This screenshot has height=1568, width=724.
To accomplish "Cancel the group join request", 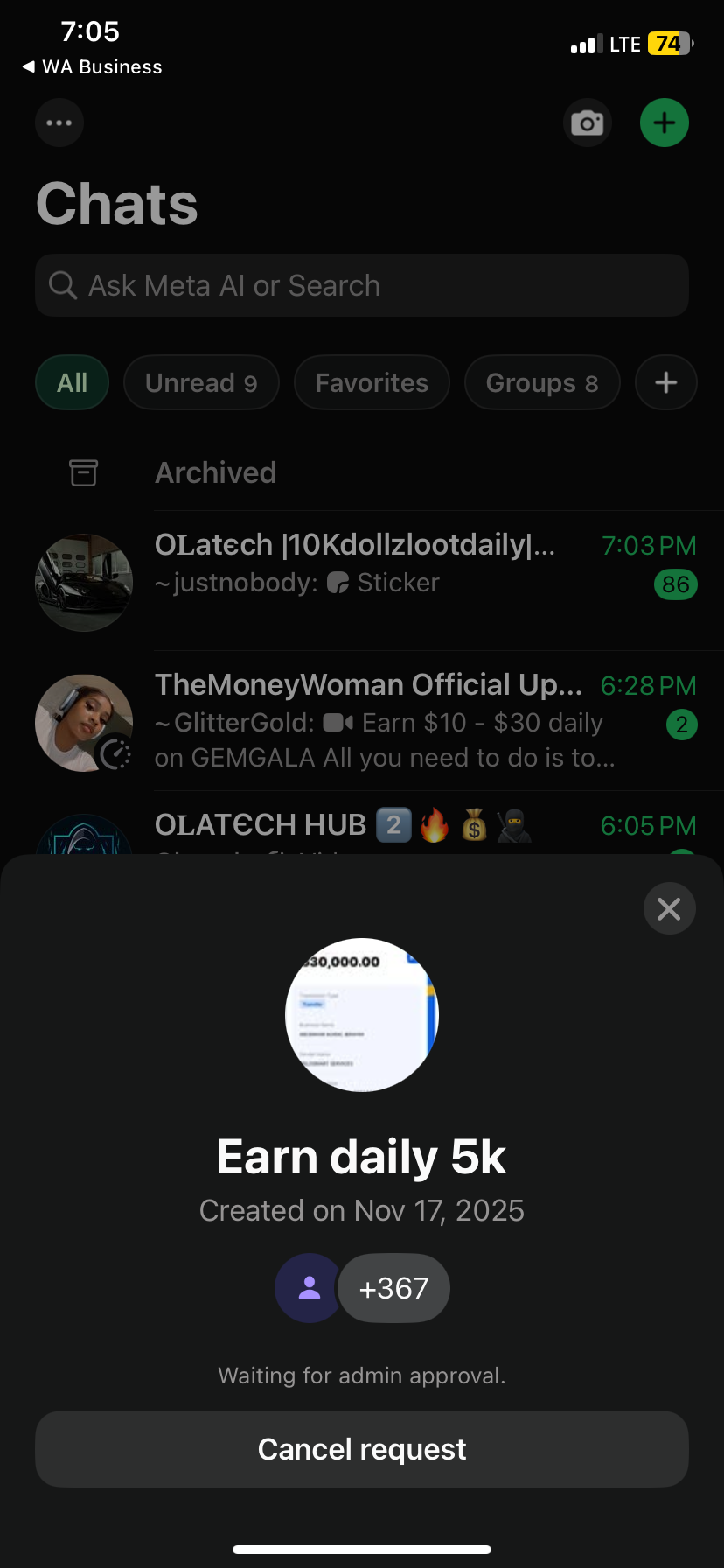I will 362,1449.
